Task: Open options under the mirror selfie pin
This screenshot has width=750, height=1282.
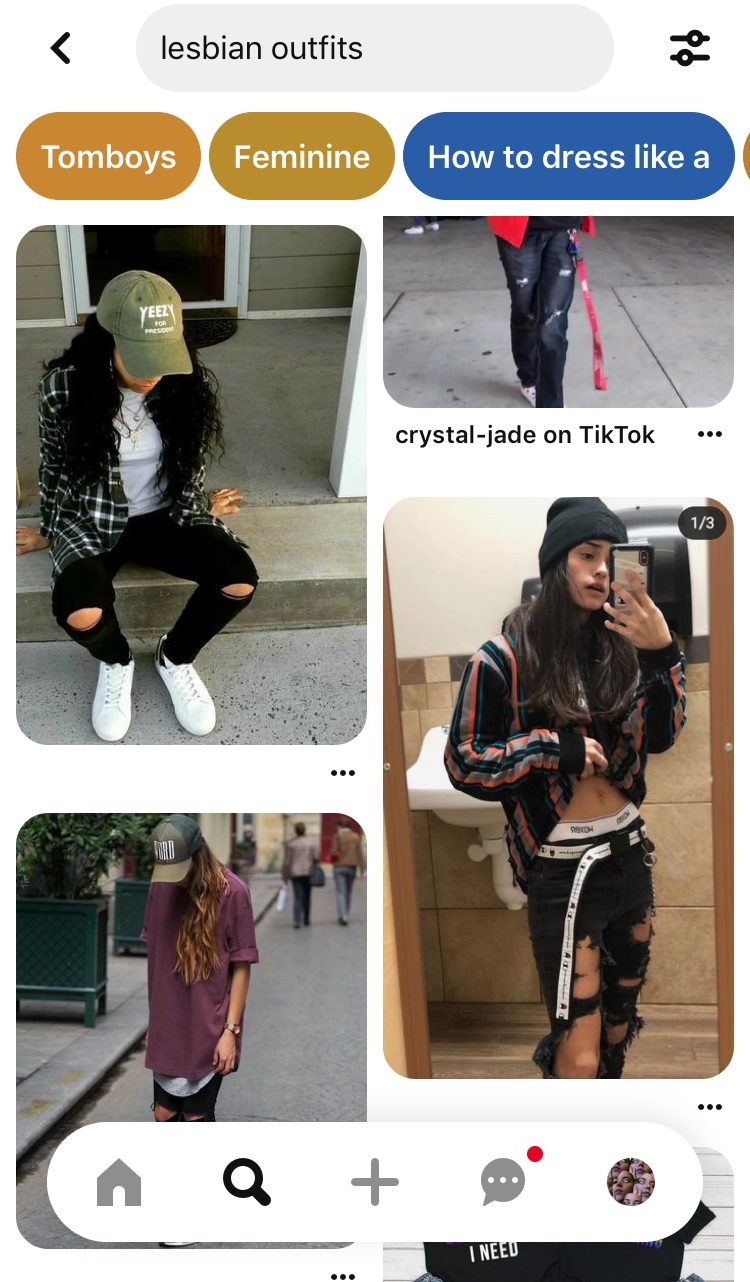Action: [710, 1107]
